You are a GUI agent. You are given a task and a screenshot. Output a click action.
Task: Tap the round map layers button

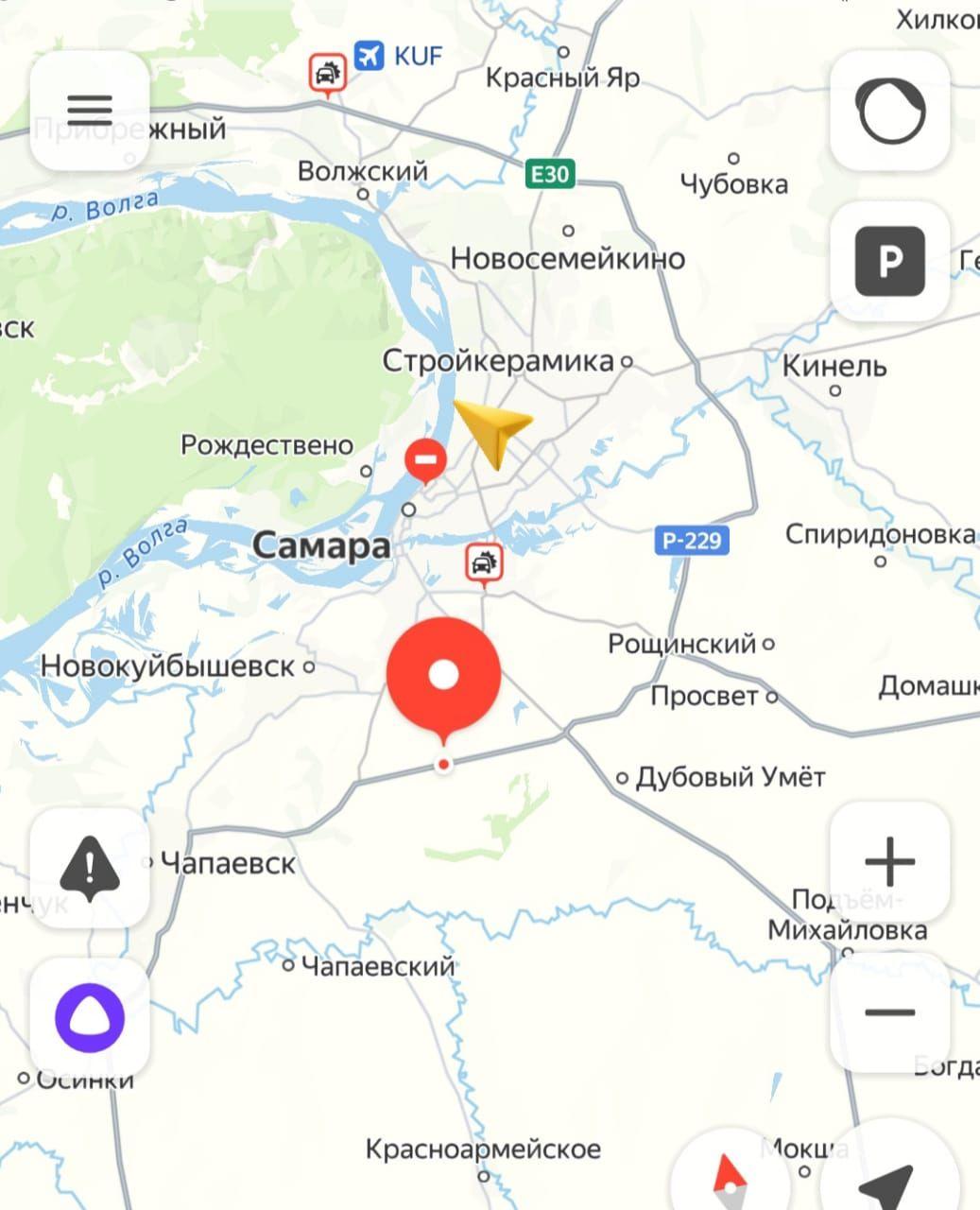point(889,111)
